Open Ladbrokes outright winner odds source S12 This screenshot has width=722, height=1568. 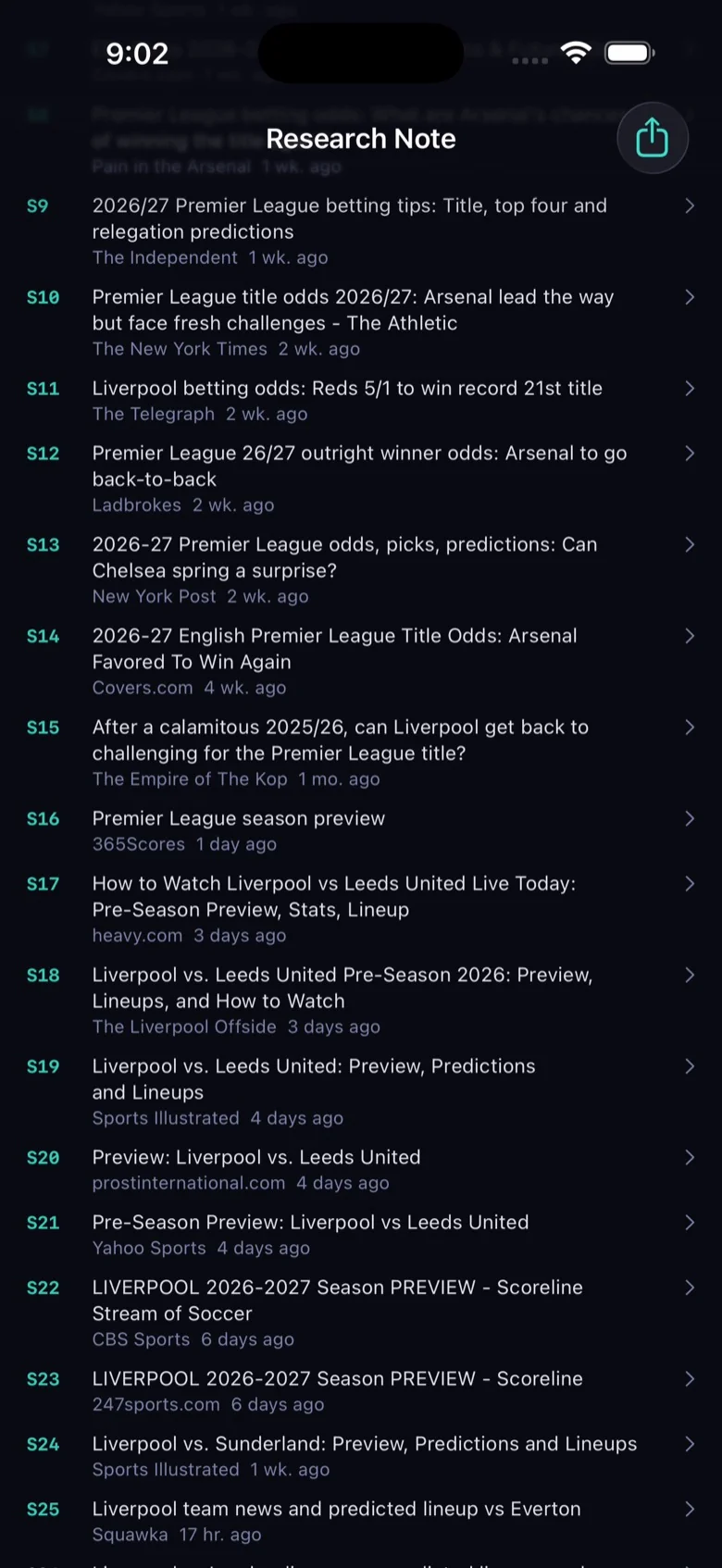(361, 479)
